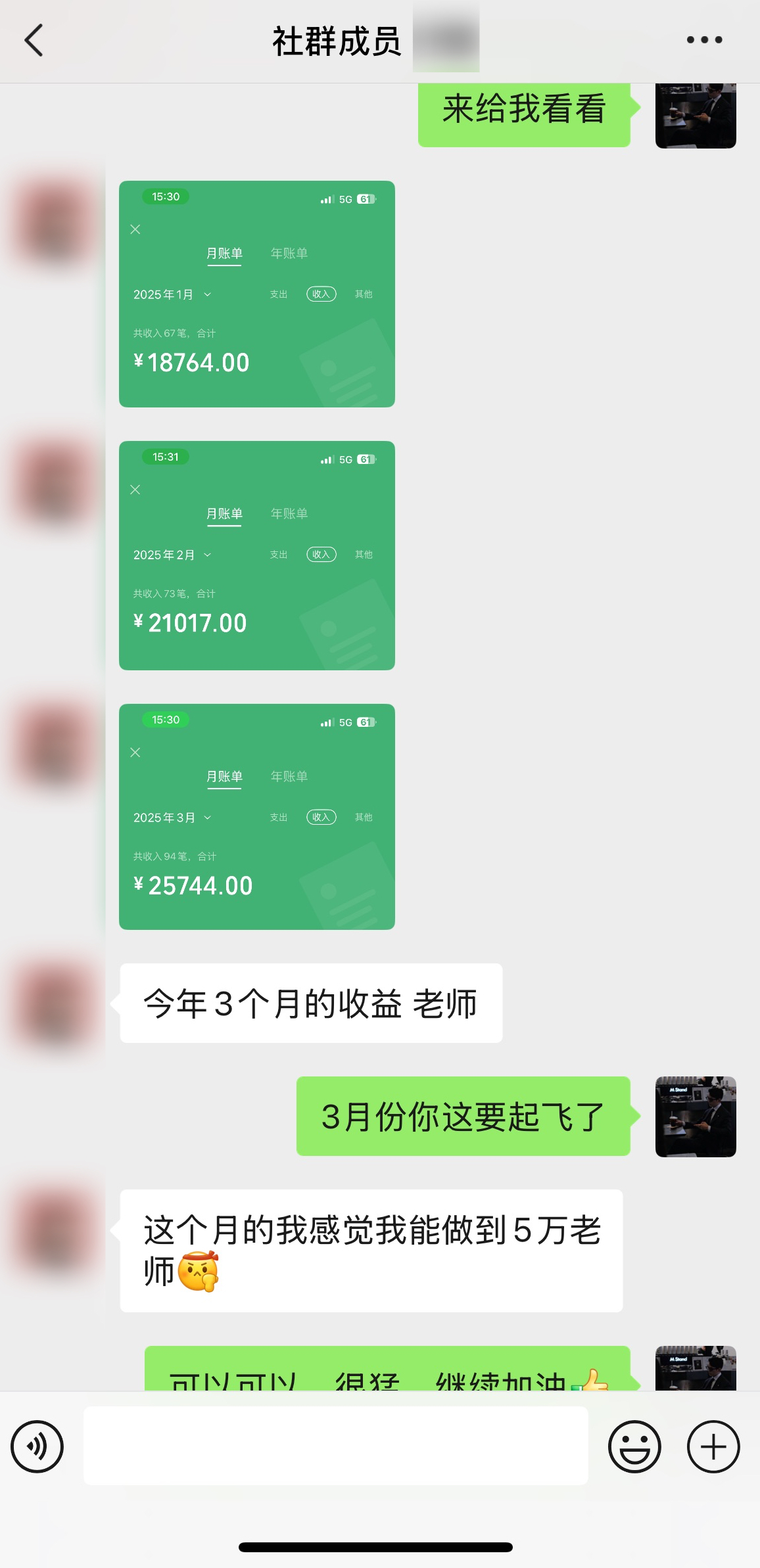
Task: Enlarge the 2025年3月 bill screenshot image
Action: 256,817
